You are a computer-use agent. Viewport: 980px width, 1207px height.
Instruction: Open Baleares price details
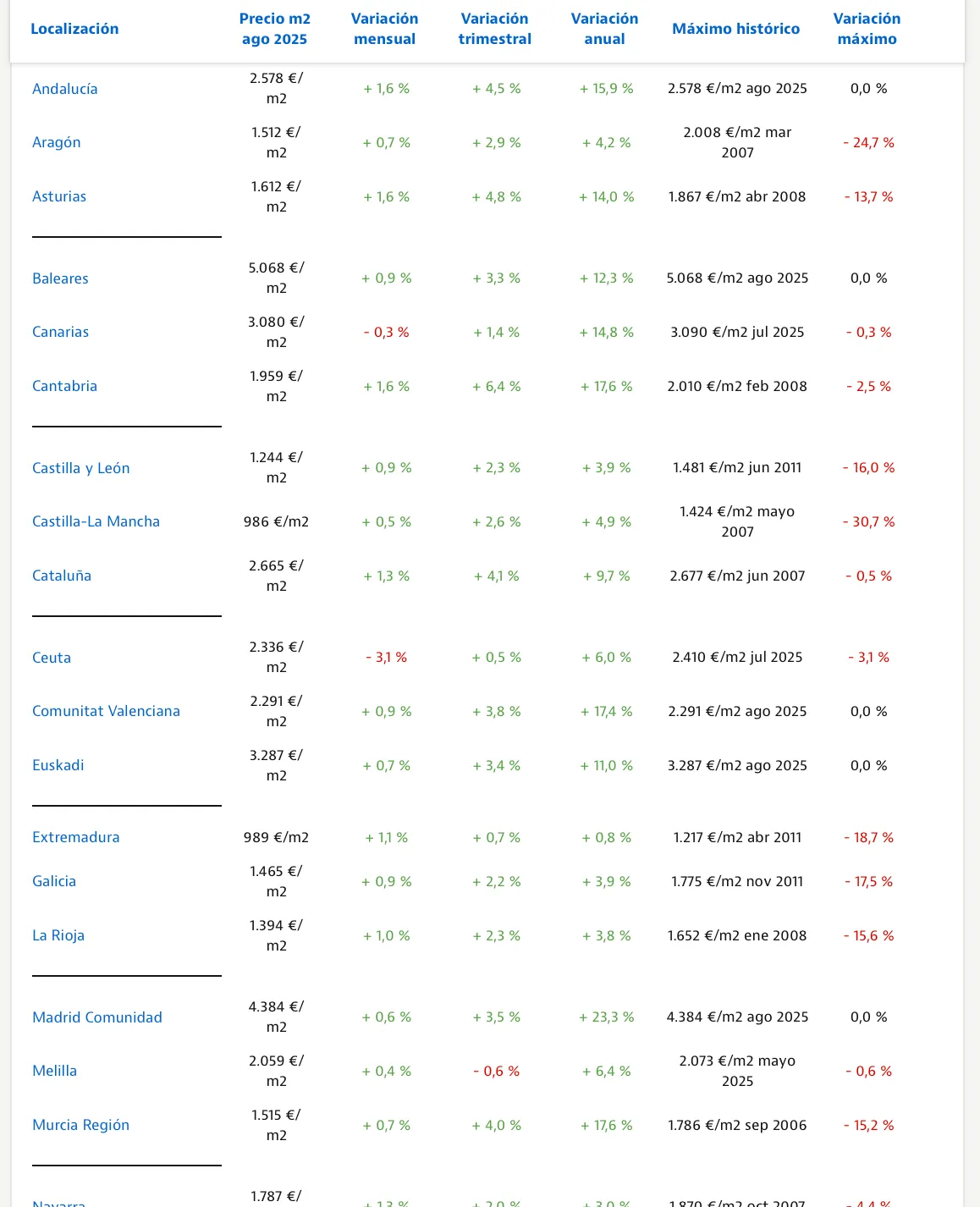[60, 278]
